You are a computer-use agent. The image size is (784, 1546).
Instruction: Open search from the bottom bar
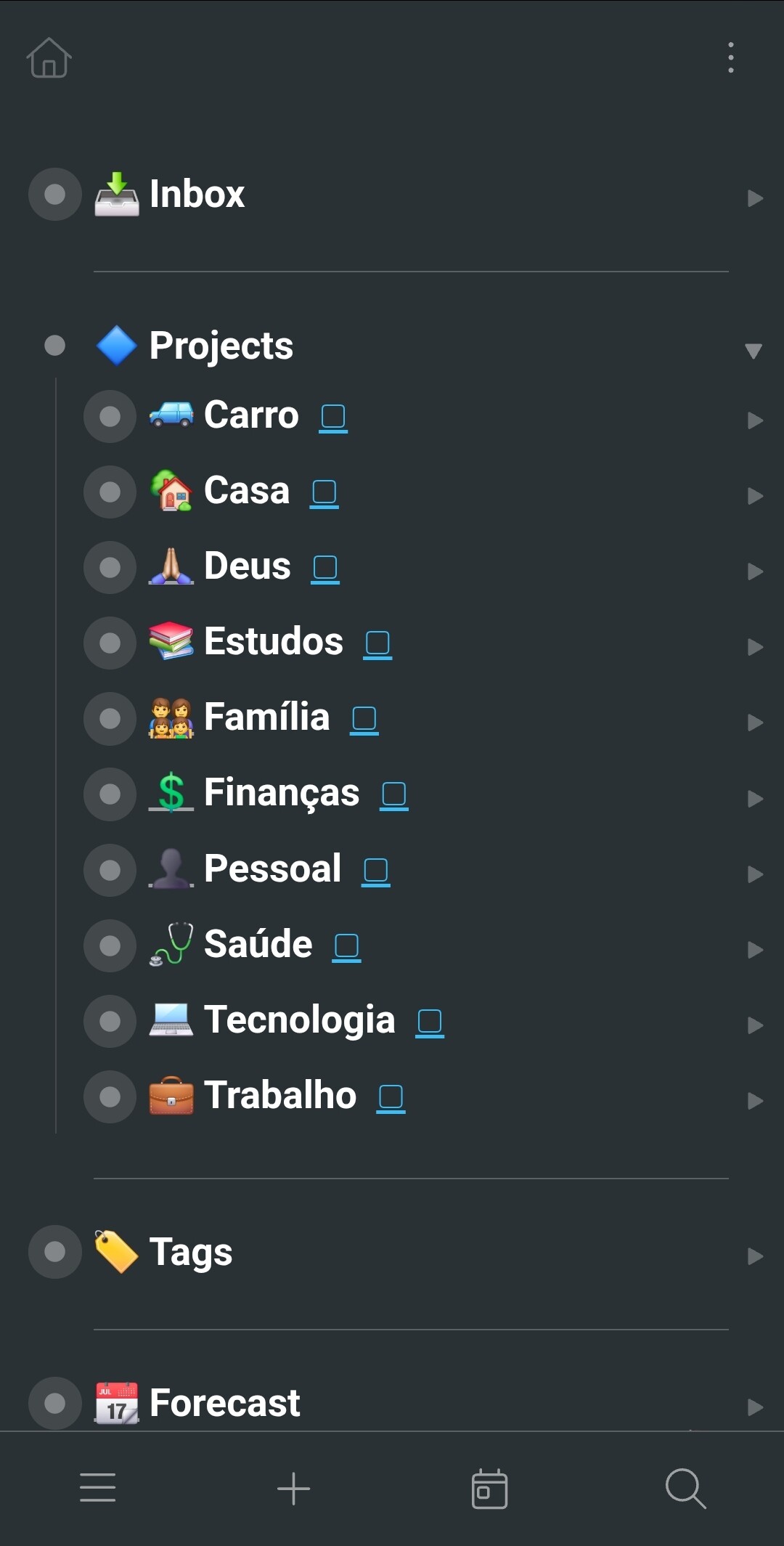point(685,1489)
